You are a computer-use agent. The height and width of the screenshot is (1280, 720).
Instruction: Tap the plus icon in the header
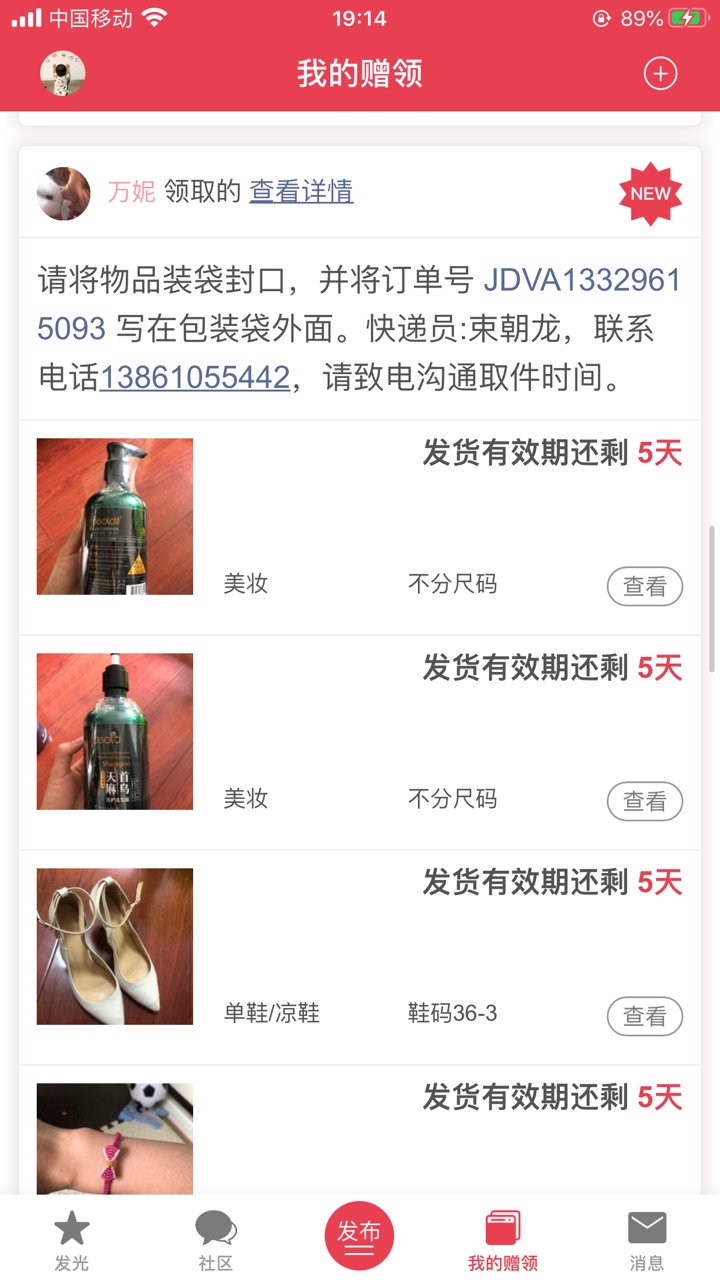(660, 73)
